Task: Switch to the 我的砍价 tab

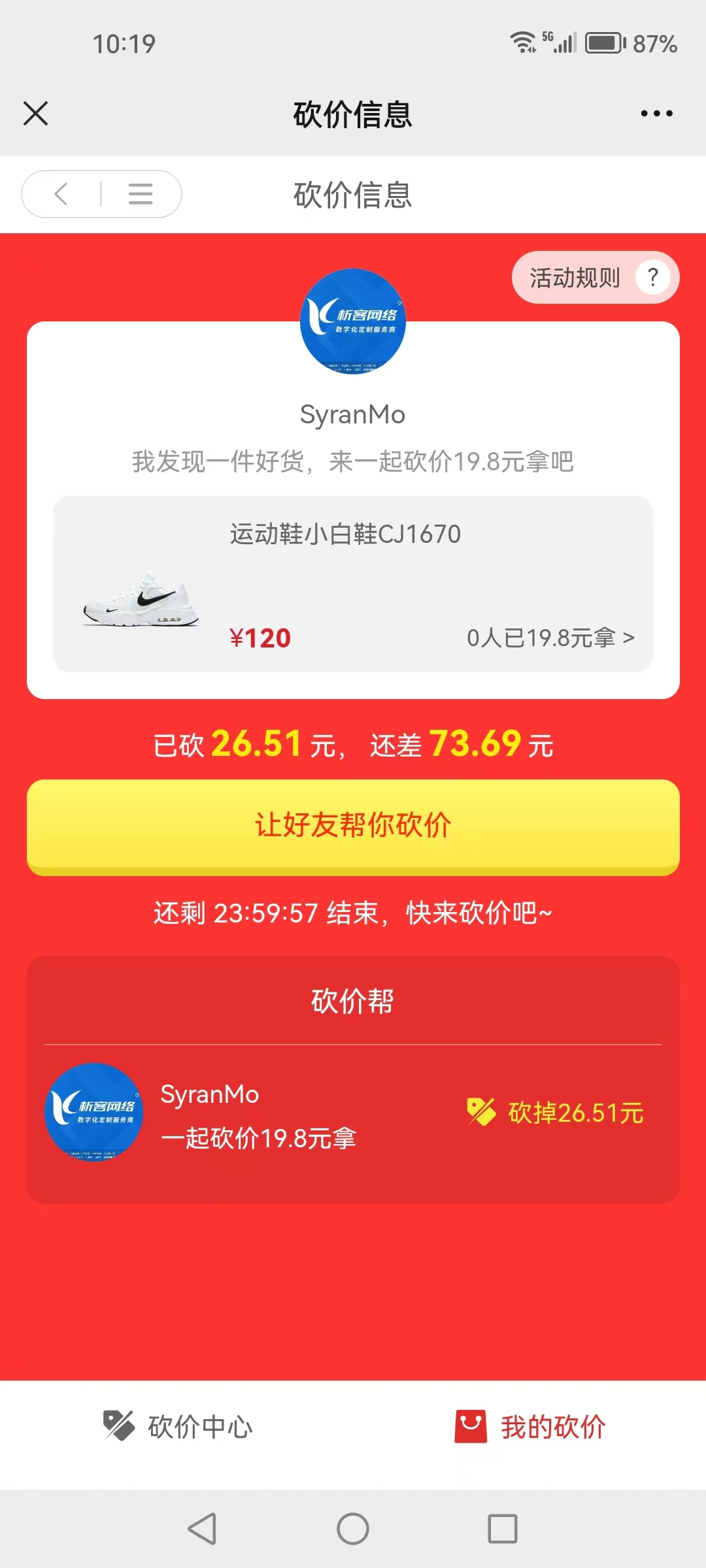Action: coord(530,1426)
